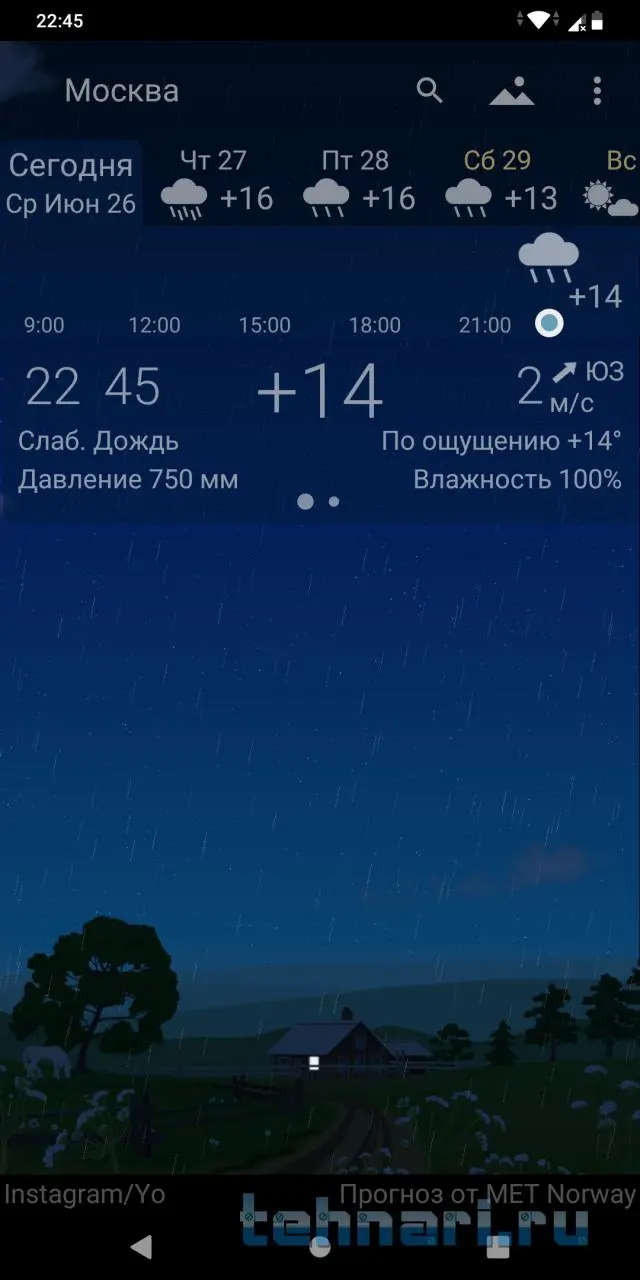Select the Сегодня Ср Июн 26 tab
Viewport: 640px width, 1280px height.
[x=71, y=183]
